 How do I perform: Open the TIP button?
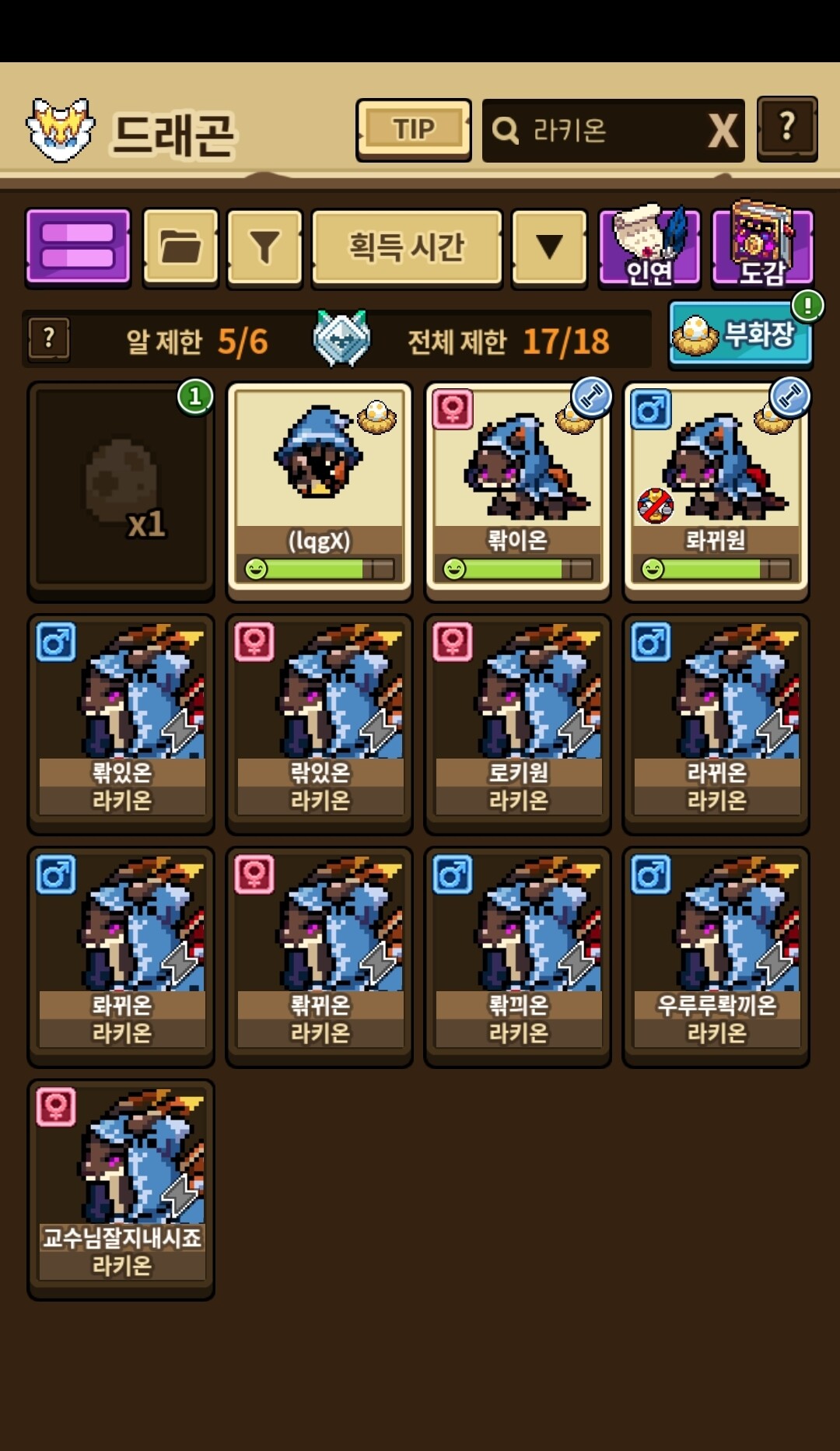[413, 130]
